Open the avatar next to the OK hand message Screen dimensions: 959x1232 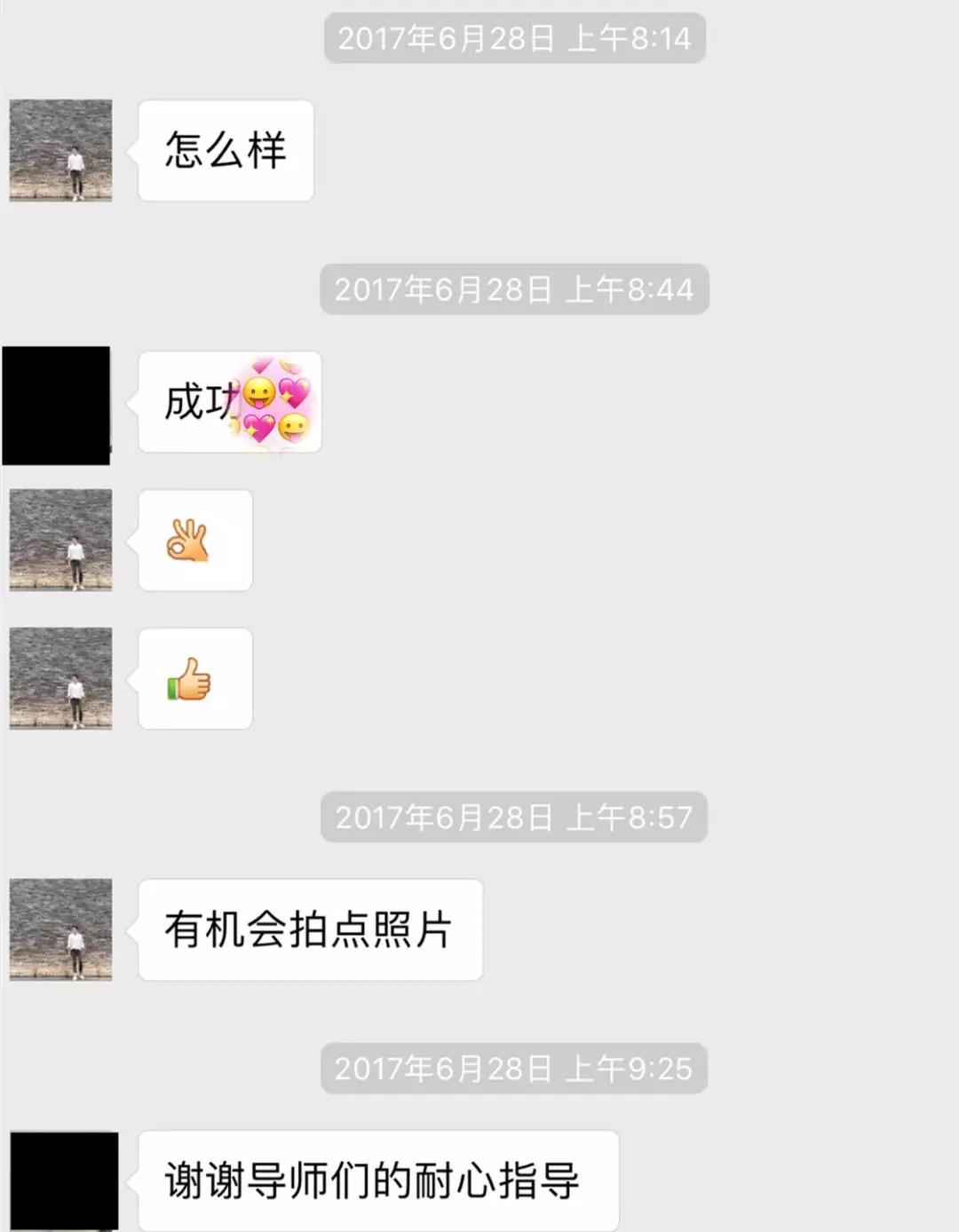(x=59, y=541)
